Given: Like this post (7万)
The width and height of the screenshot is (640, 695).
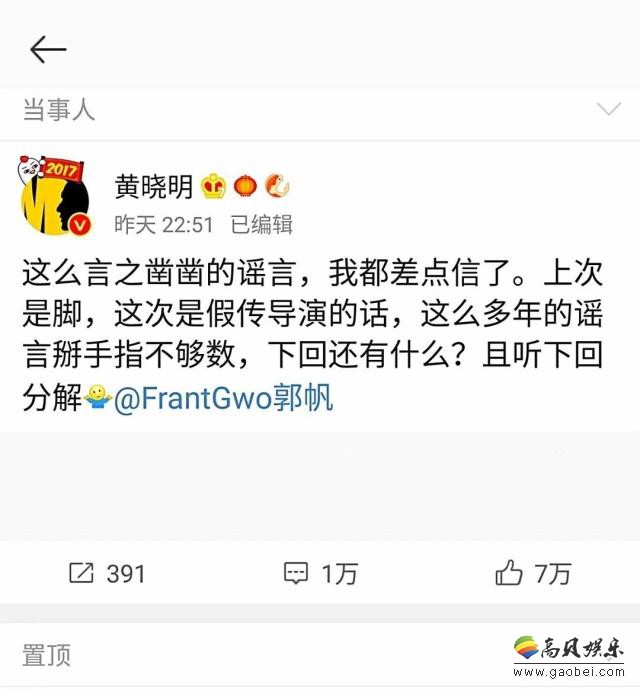Looking at the screenshot, I should pos(533,573).
